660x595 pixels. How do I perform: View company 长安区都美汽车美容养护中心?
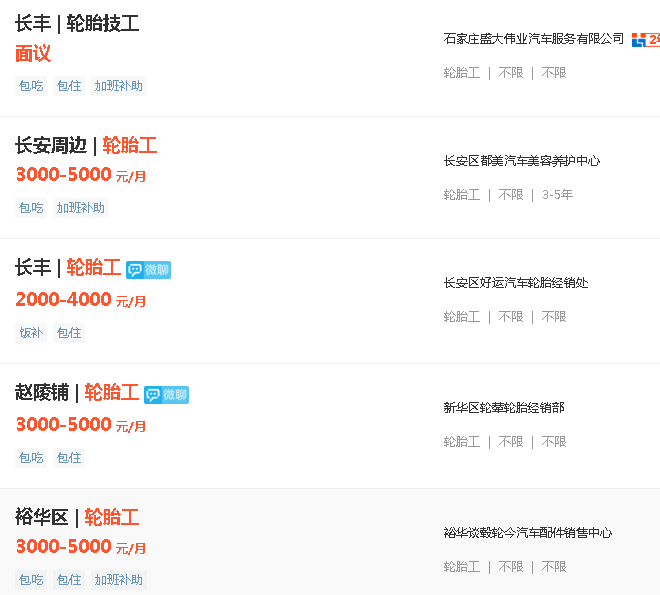click(x=521, y=161)
